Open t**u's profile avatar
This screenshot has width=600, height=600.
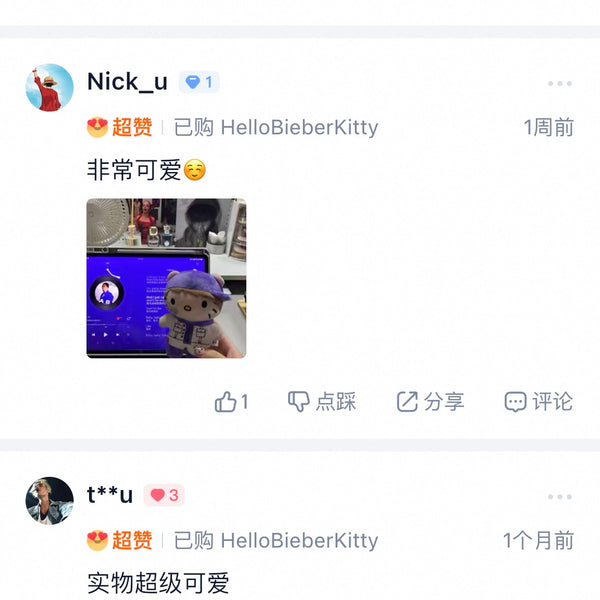pos(49,501)
